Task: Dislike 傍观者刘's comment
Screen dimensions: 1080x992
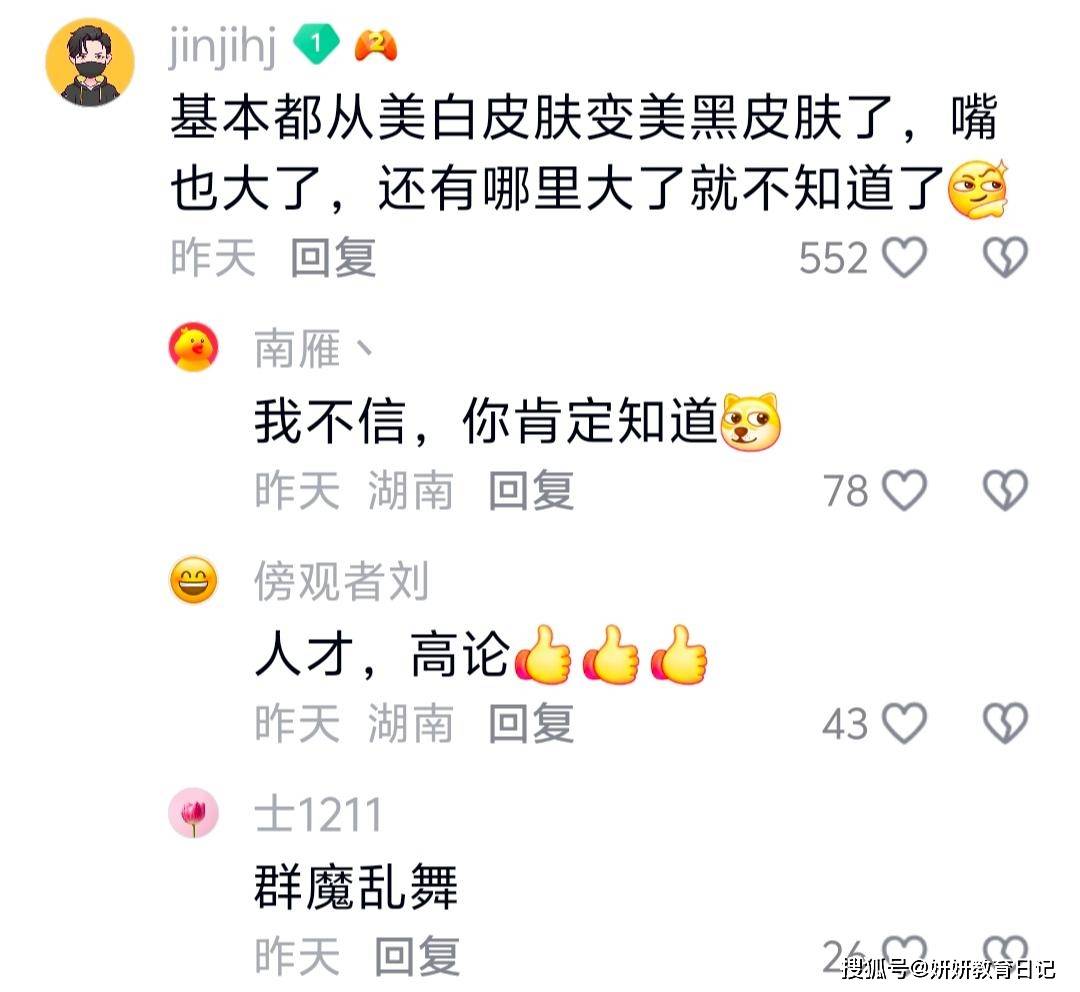Action: click(x=1005, y=723)
